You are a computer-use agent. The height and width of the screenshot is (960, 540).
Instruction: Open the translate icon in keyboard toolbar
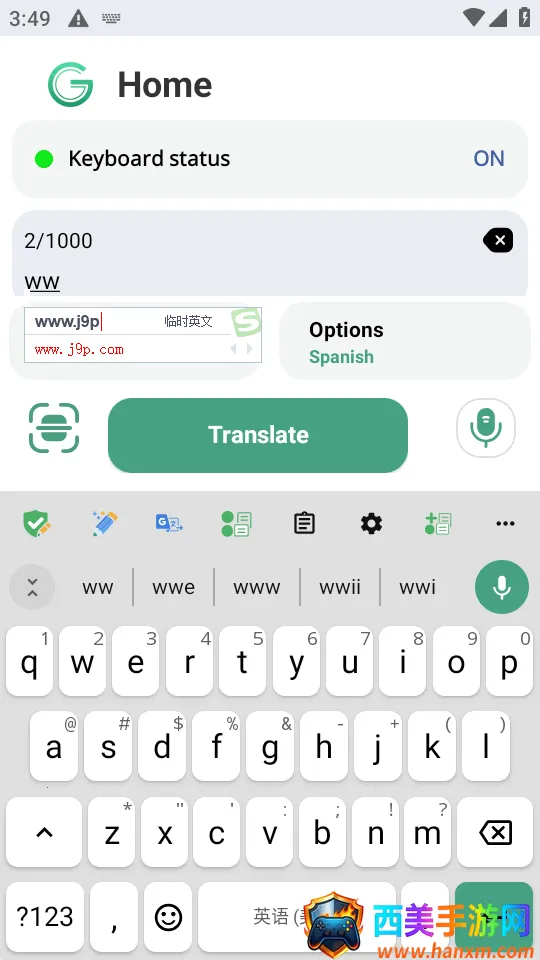[170, 523]
